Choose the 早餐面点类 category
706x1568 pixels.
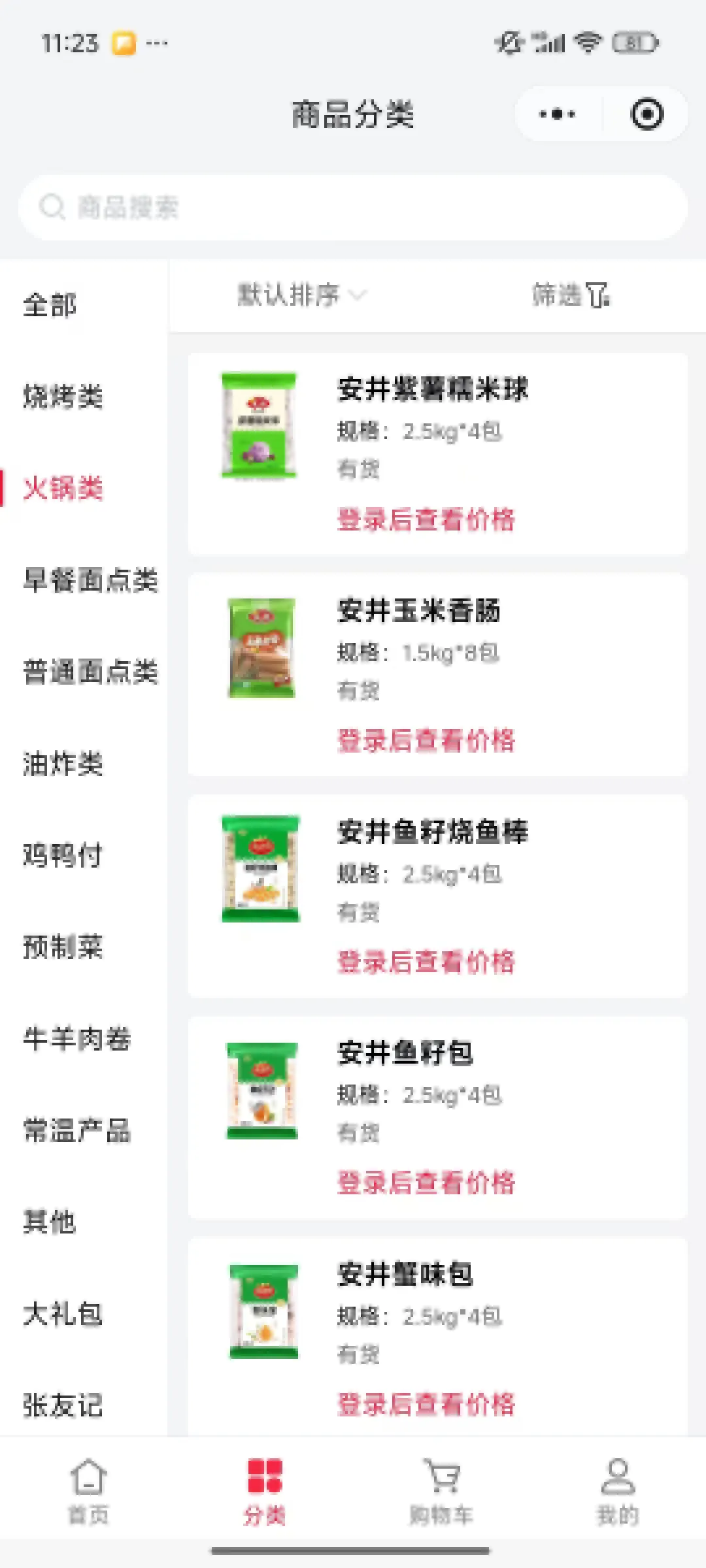click(x=90, y=580)
